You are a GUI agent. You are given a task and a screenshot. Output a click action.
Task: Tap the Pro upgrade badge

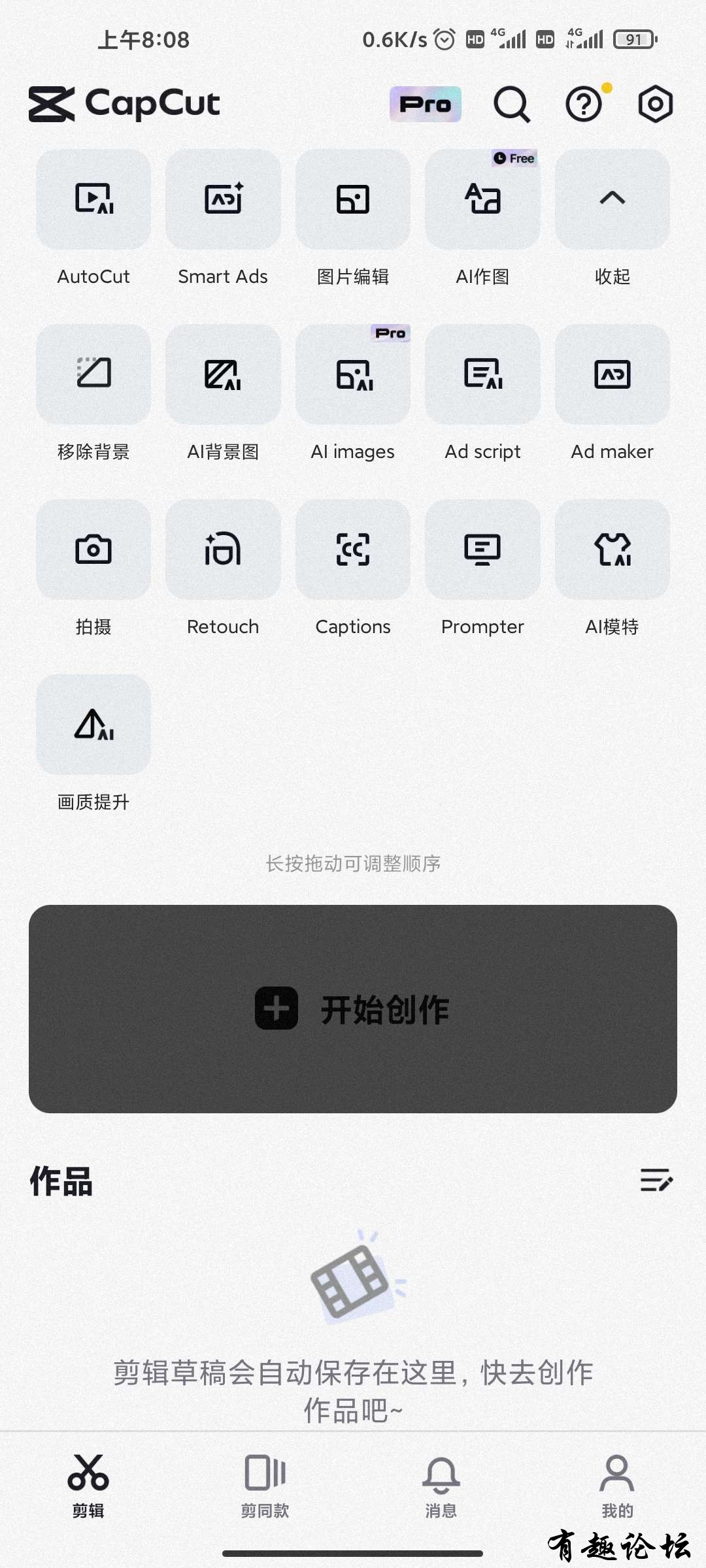click(426, 105)
